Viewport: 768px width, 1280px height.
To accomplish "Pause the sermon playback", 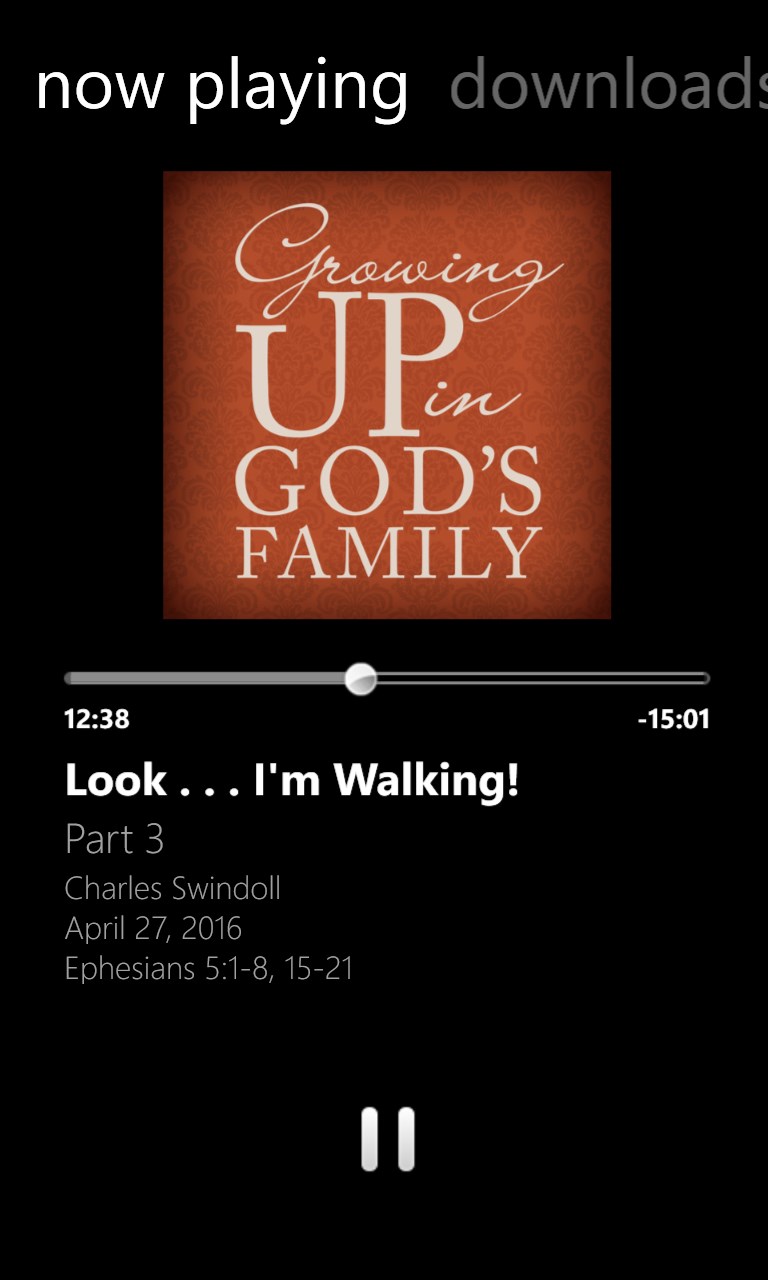I will (x=387, y=1139).
